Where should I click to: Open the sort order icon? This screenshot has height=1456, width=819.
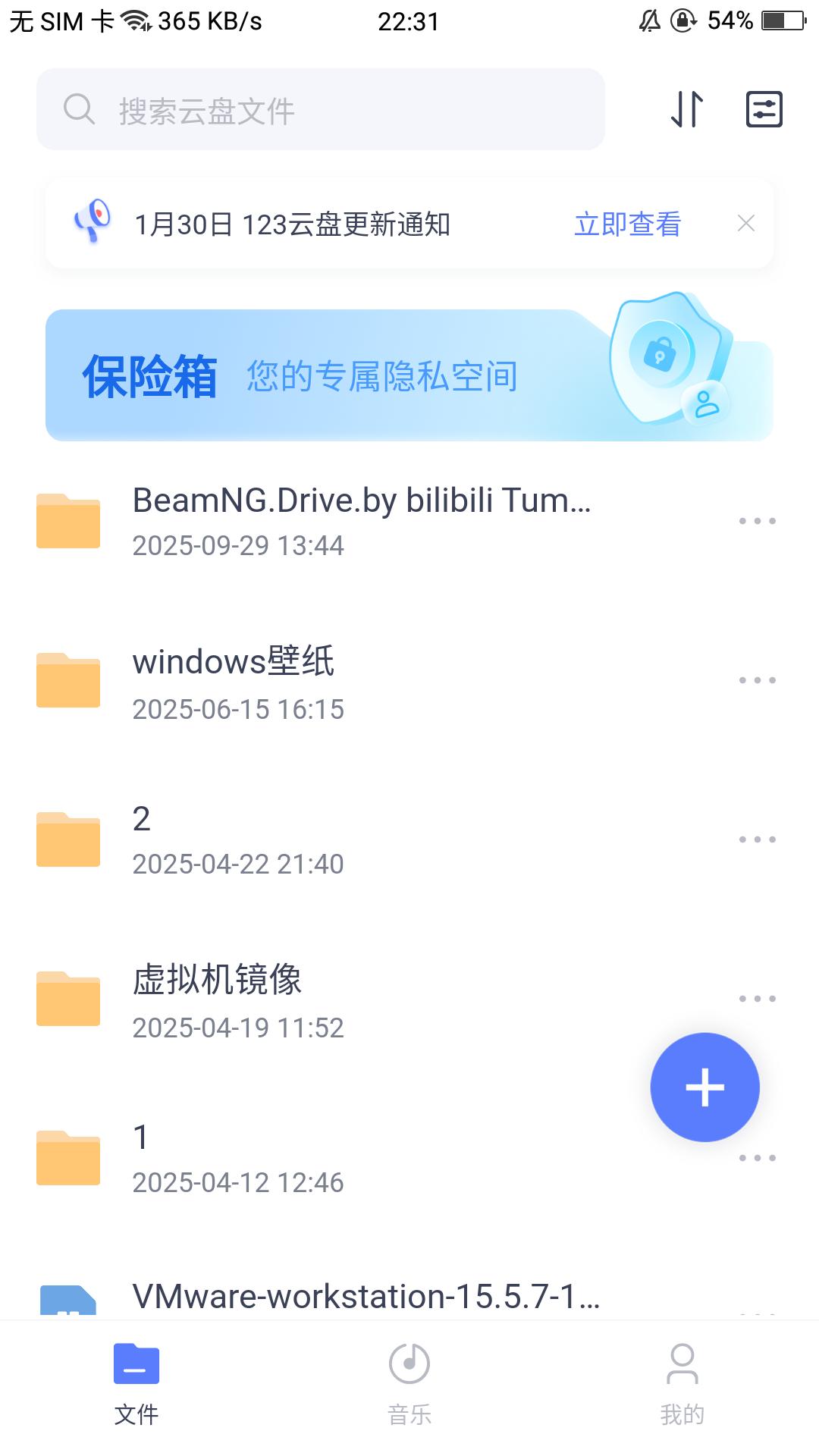tap(687, 109)
